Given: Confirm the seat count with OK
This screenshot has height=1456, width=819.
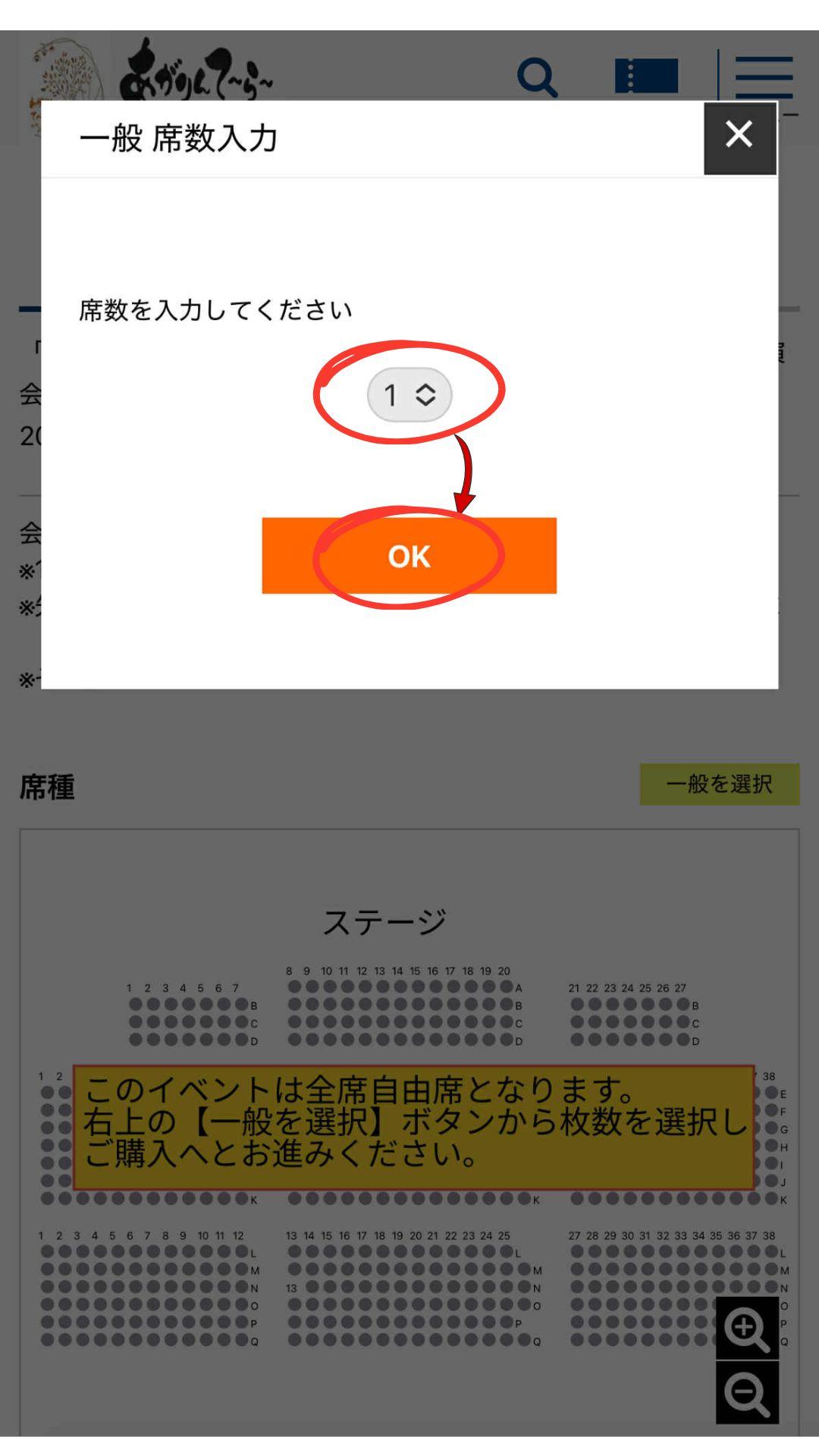Looking at the screenshot, I should (409, 556).
